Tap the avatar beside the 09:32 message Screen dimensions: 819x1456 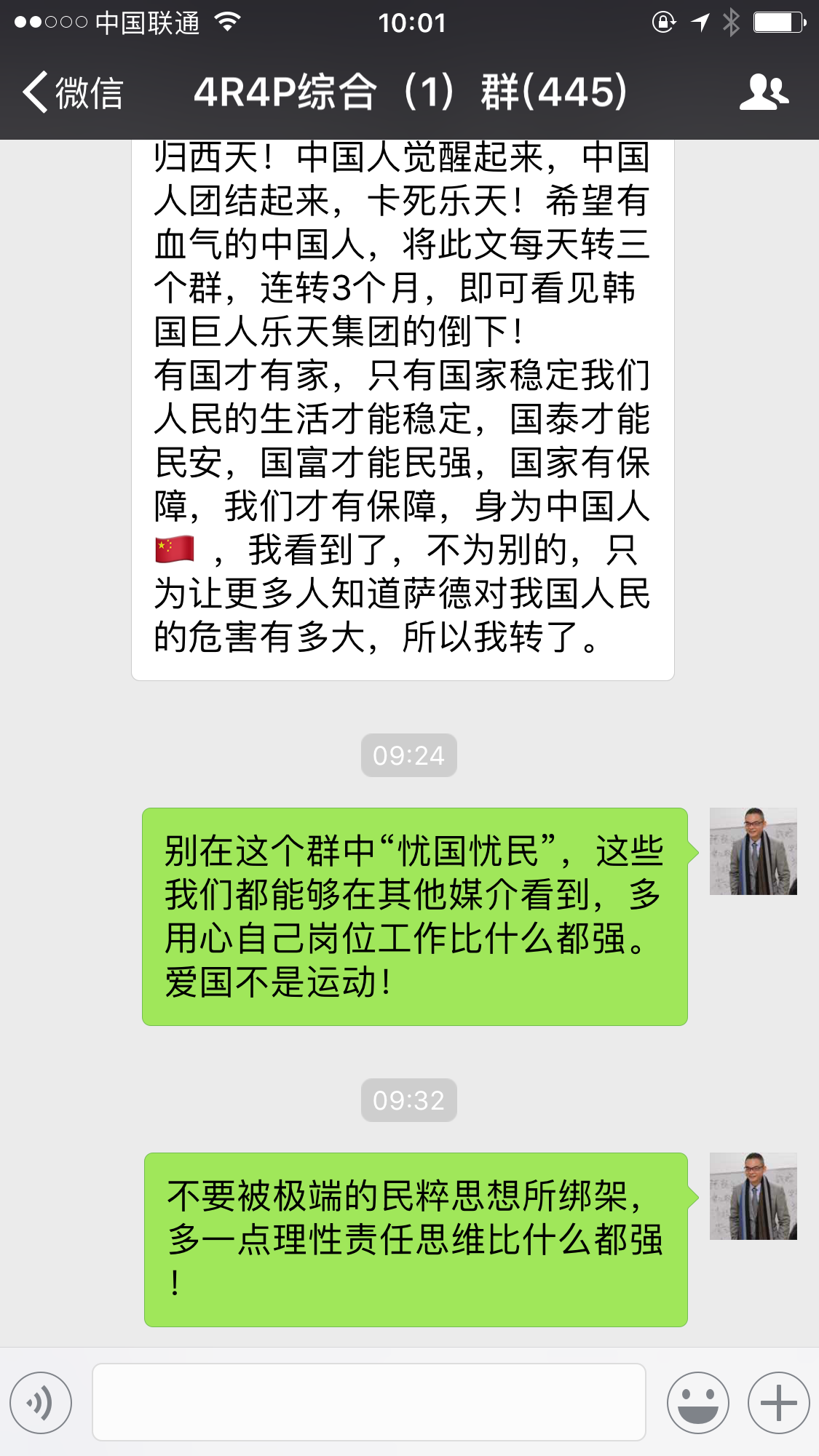pyautogui.click(x=753, y=1196)
